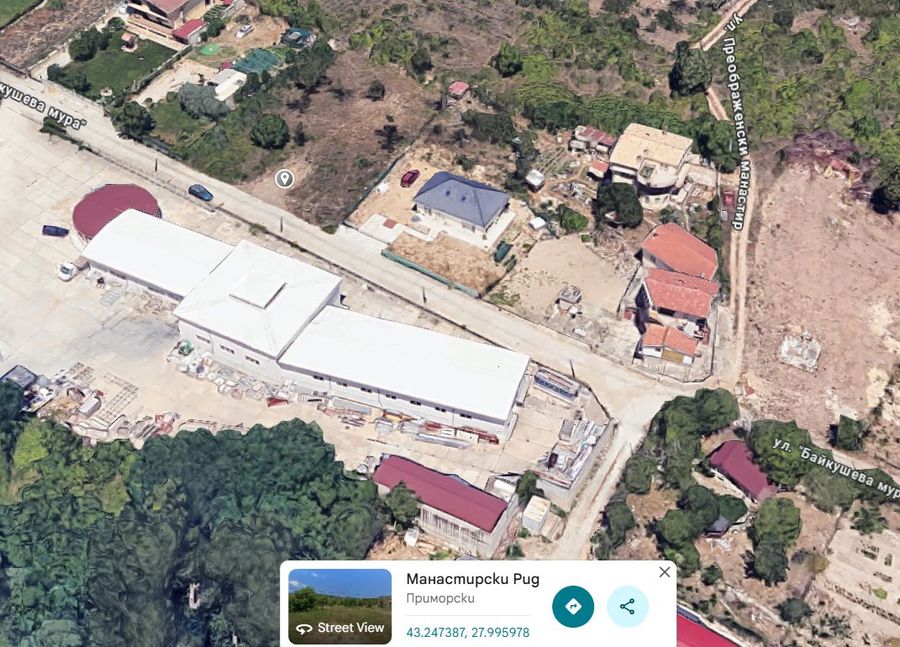Share the Манастирски Рид location
900x647 pixels.
coord(627,606)
